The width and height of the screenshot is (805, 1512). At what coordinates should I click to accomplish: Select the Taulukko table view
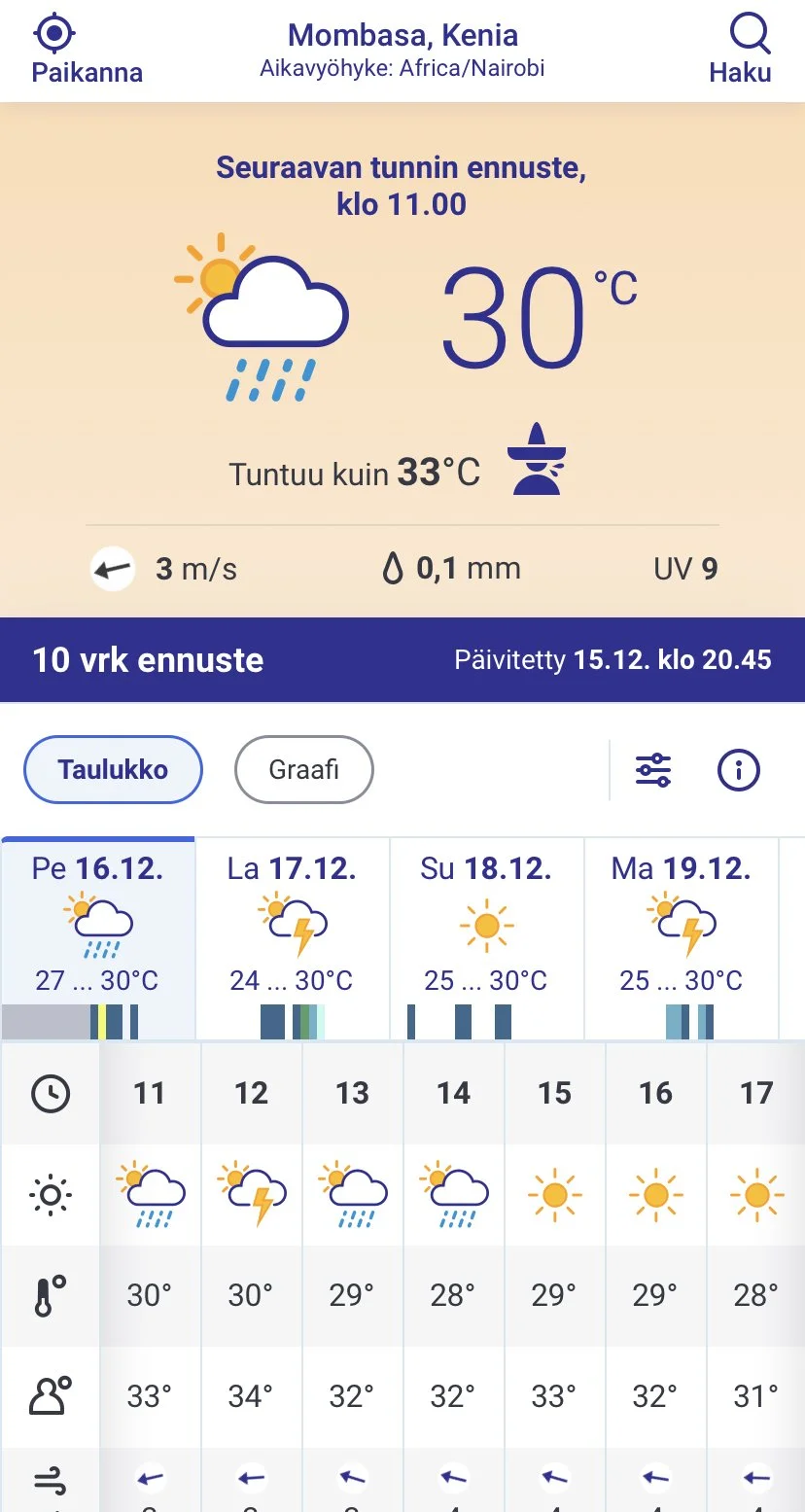[113, 770]
